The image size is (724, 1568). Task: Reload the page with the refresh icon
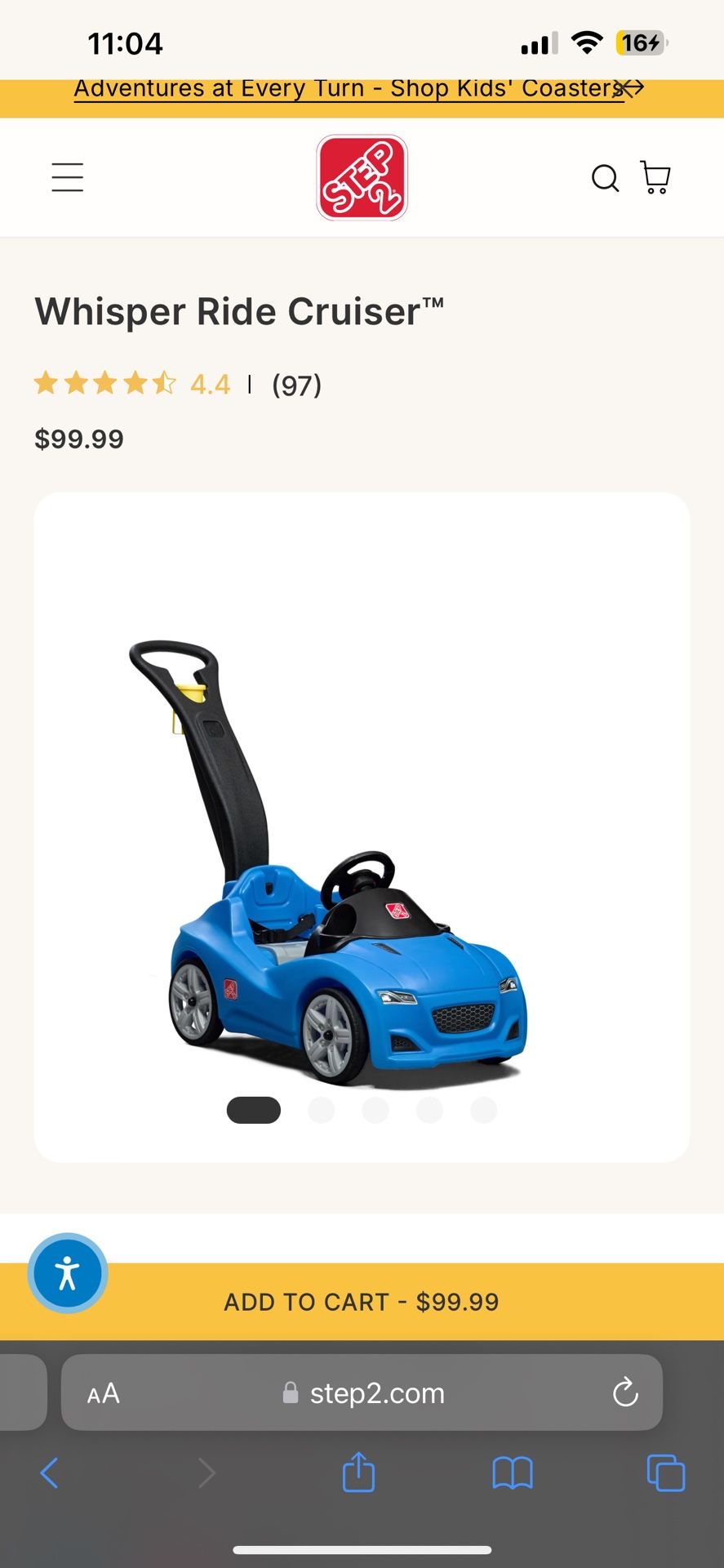coord(624,1392)
